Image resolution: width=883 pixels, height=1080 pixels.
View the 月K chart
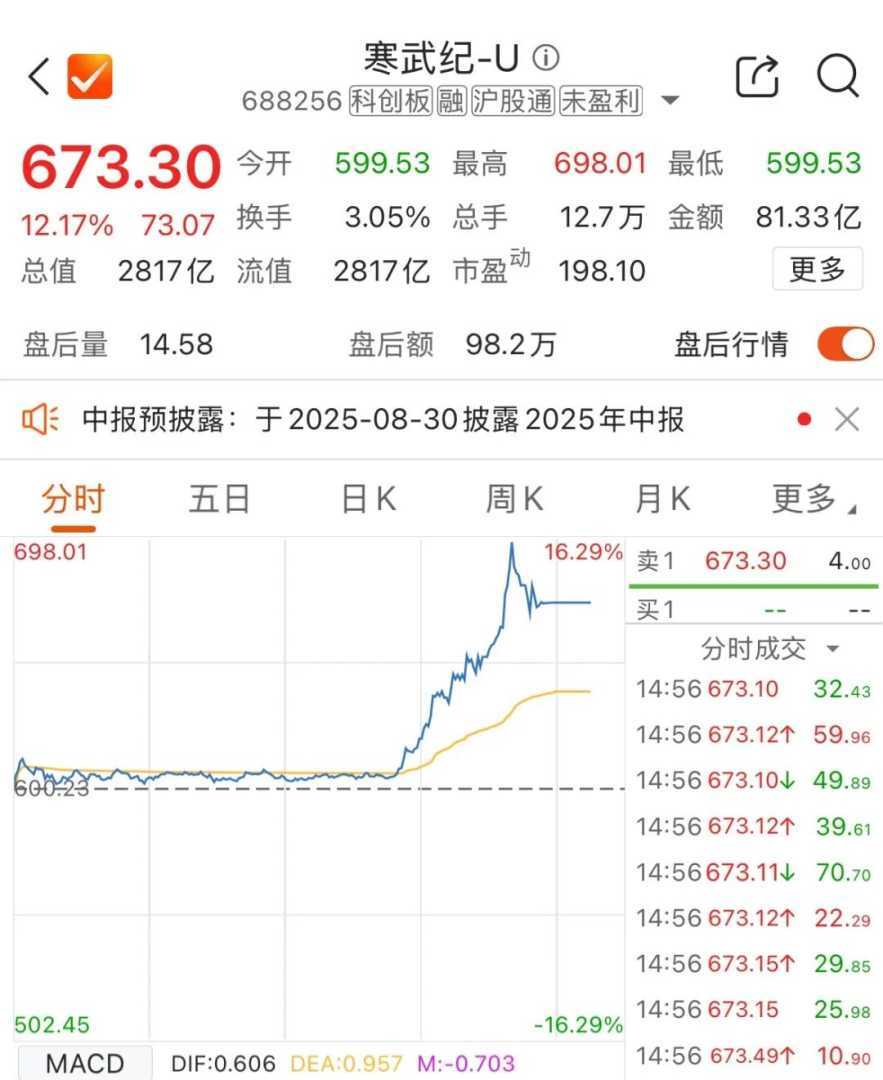coord(662,498)
